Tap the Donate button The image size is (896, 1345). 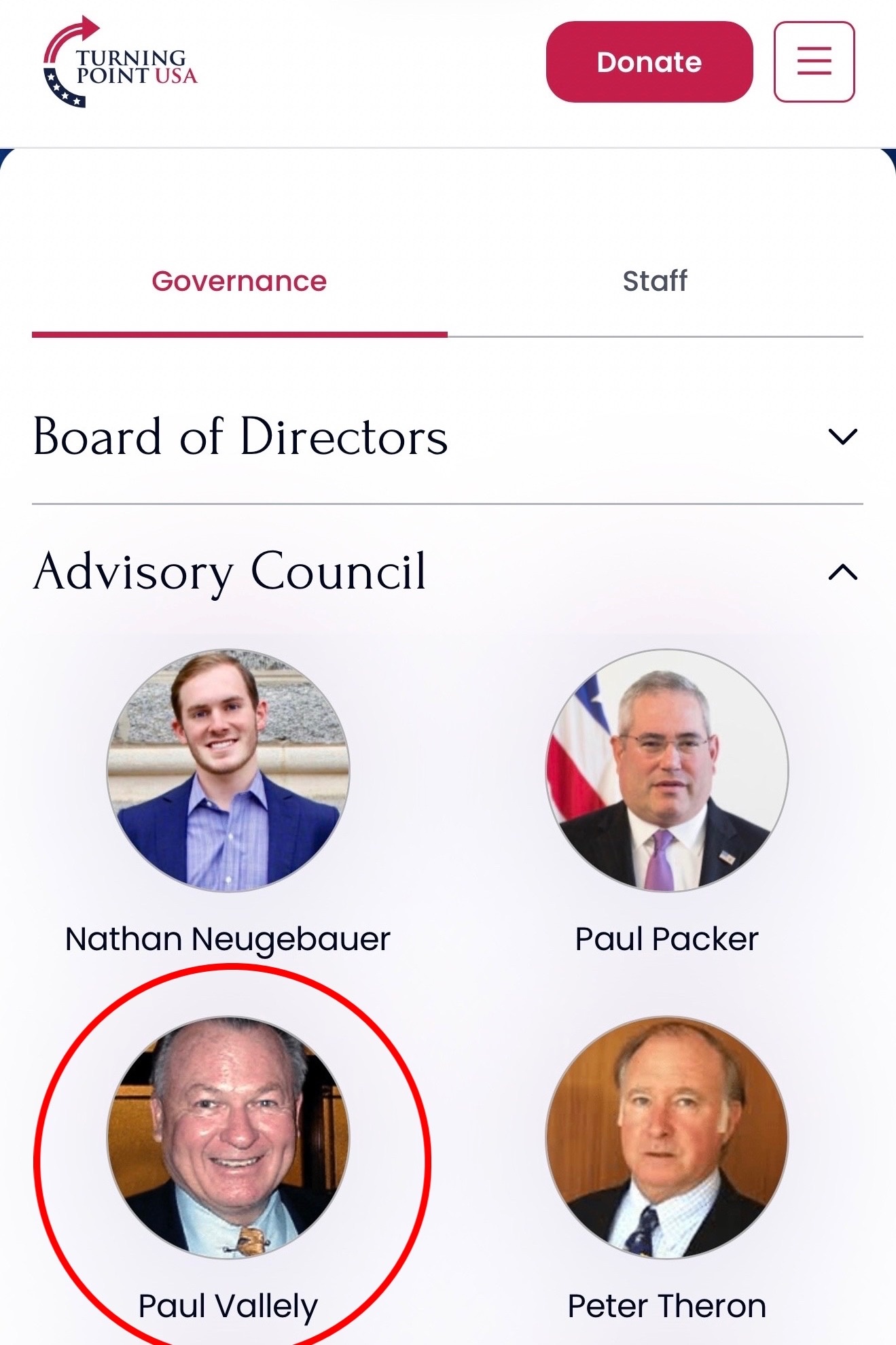[x=649, y=62]
